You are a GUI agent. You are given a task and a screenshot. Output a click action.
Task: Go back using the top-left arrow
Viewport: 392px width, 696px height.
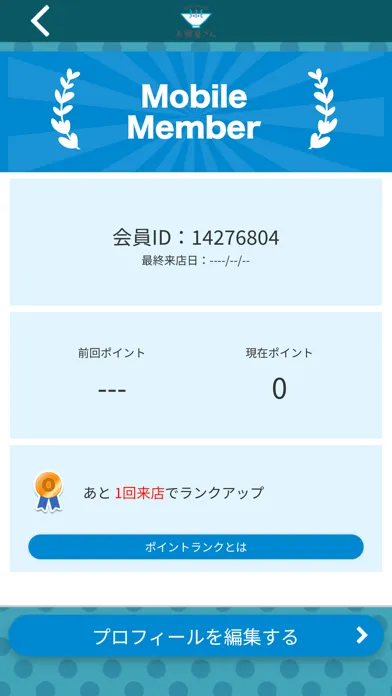pos(40,21)
